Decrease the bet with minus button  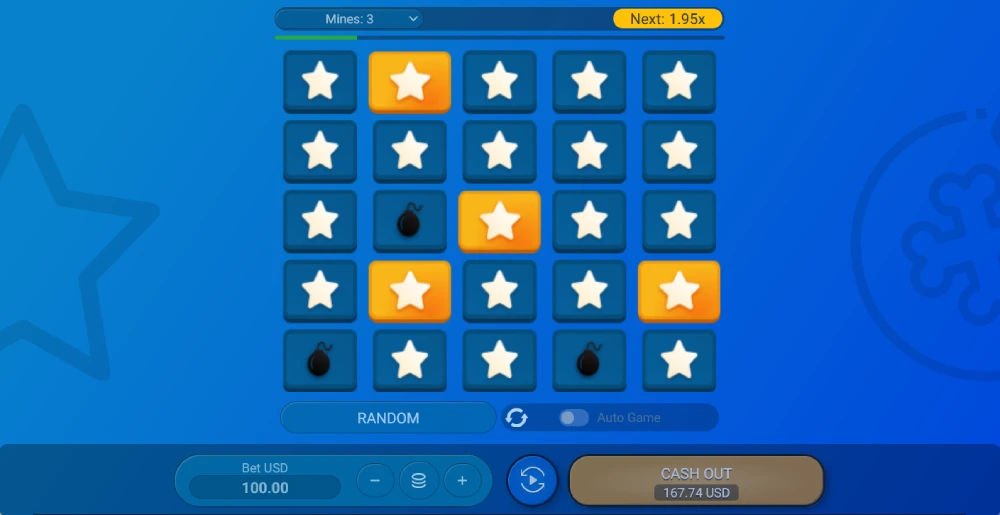(x=375, y=481)
